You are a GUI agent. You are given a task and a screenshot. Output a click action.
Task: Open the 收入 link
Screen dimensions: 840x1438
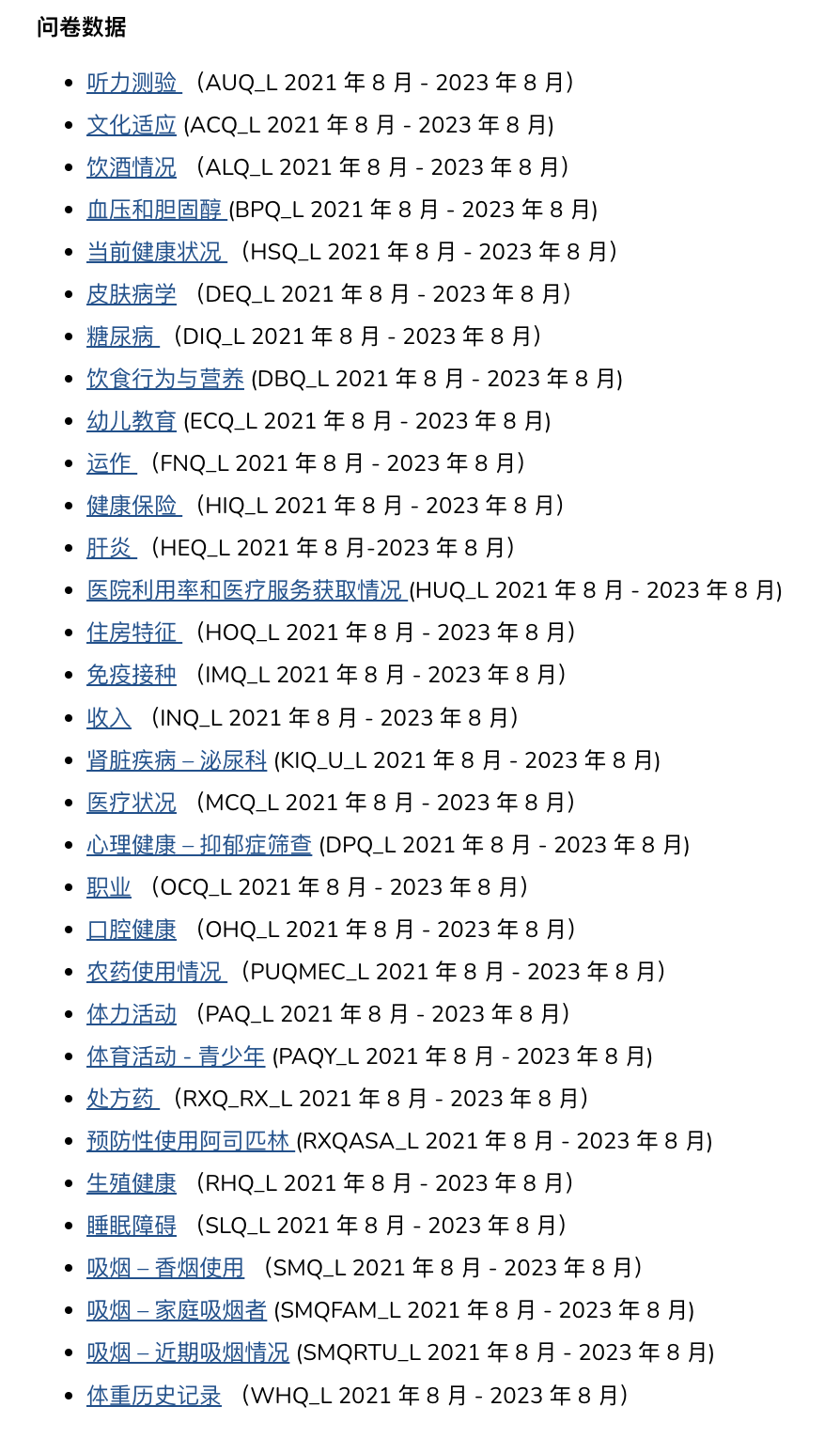109,718
